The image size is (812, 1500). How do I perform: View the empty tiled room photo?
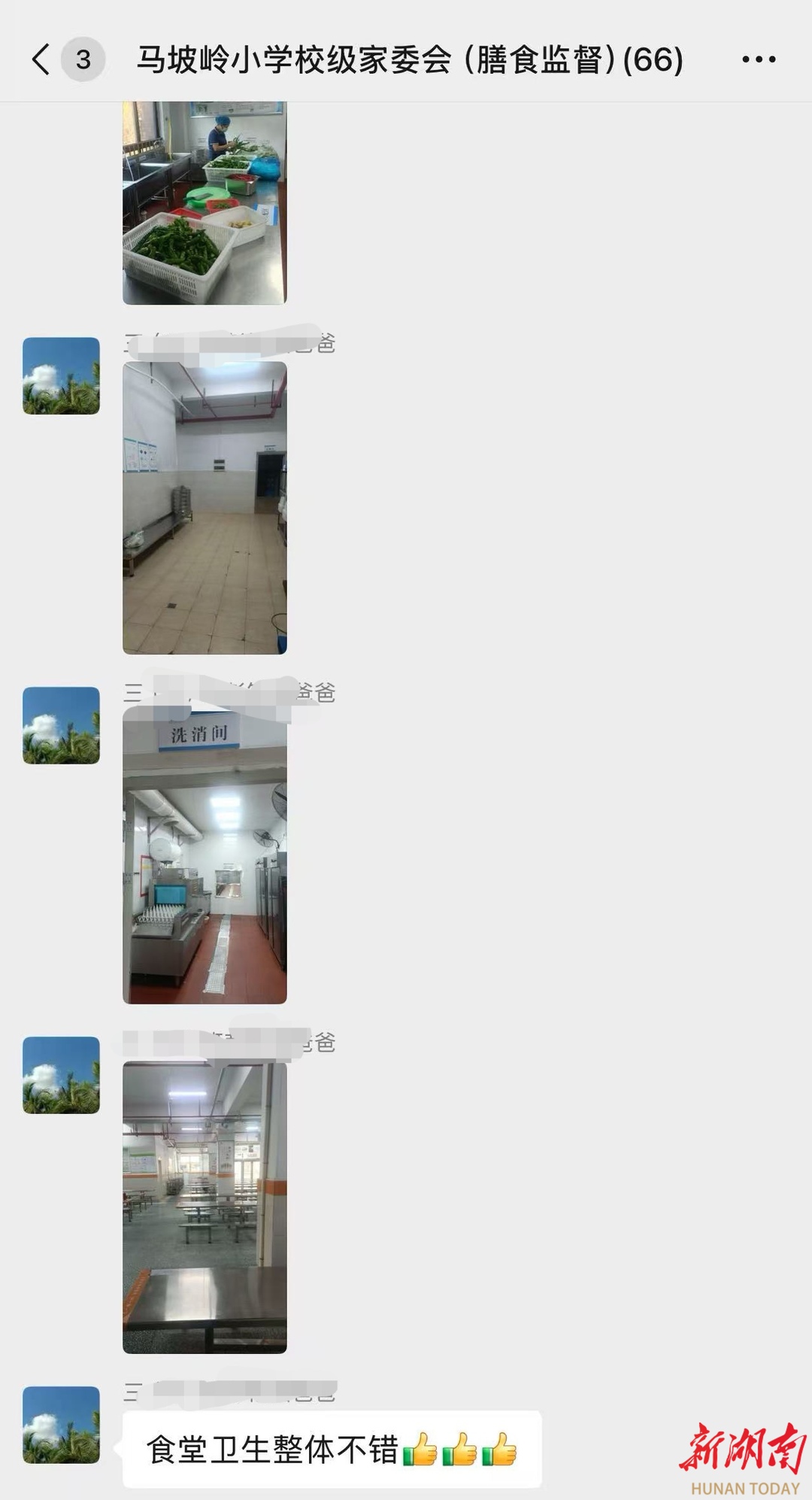(205, 508)
